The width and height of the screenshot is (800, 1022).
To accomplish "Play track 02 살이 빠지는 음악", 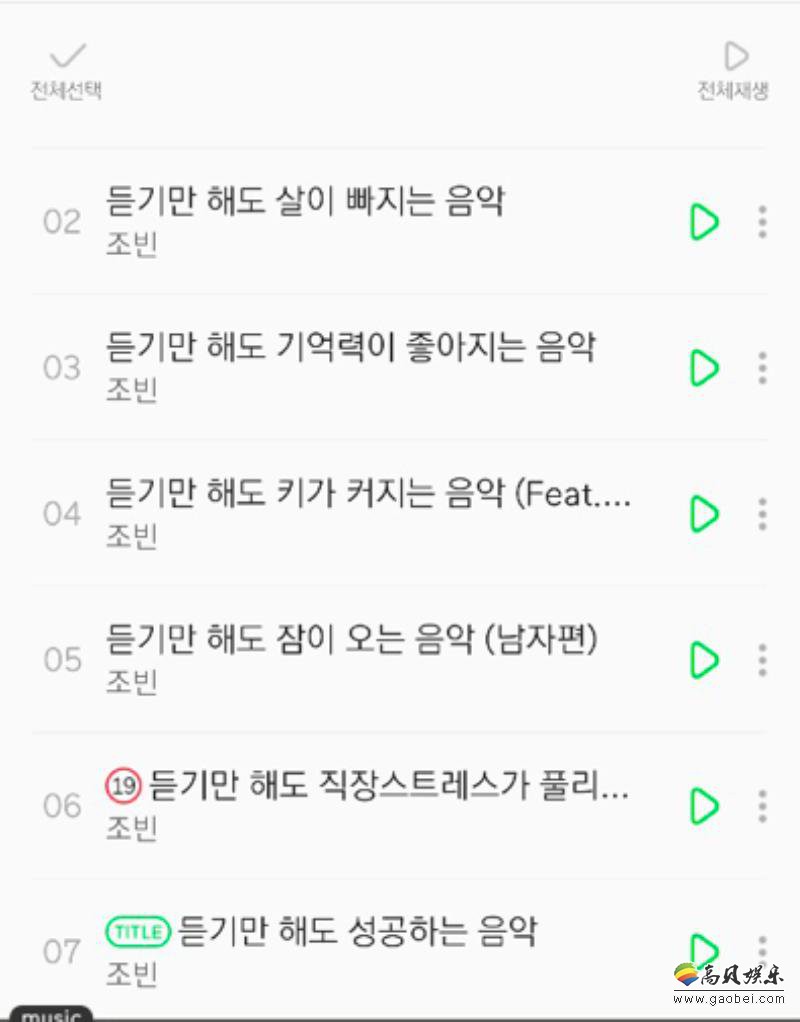I will [x=704, y=221].
